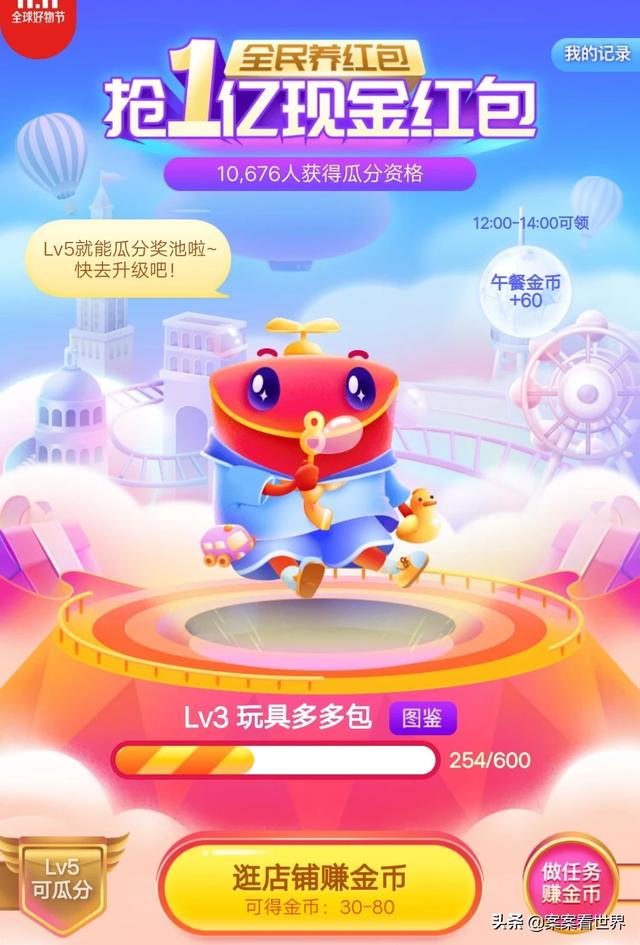Screen dimensions: 640x945
Task: Tap 逛店铺赚金币 to earn coins
Action: pos(320,885)
